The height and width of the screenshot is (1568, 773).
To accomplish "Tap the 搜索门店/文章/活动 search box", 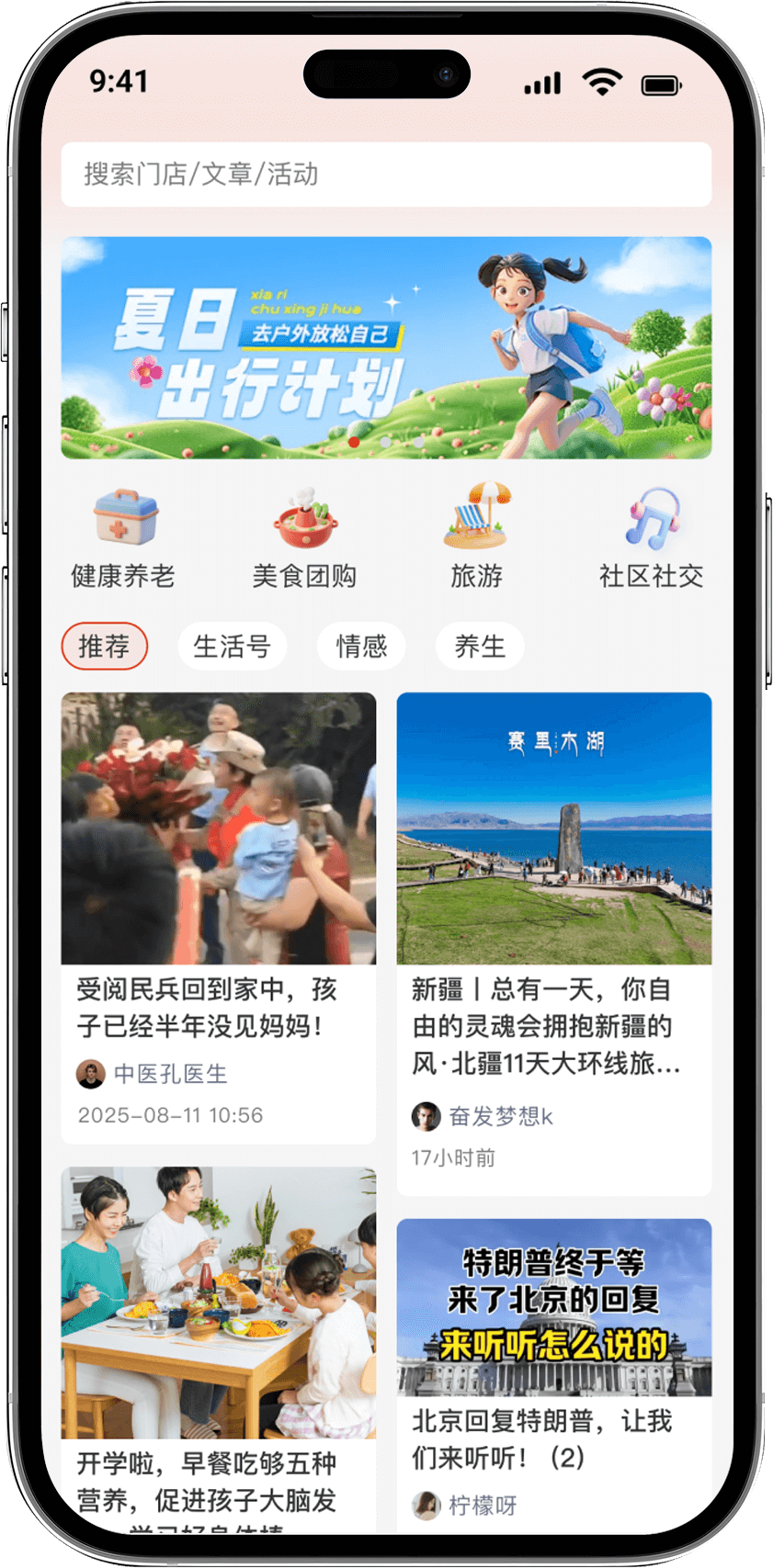I will pyautogui.click(x=386, y=175).
